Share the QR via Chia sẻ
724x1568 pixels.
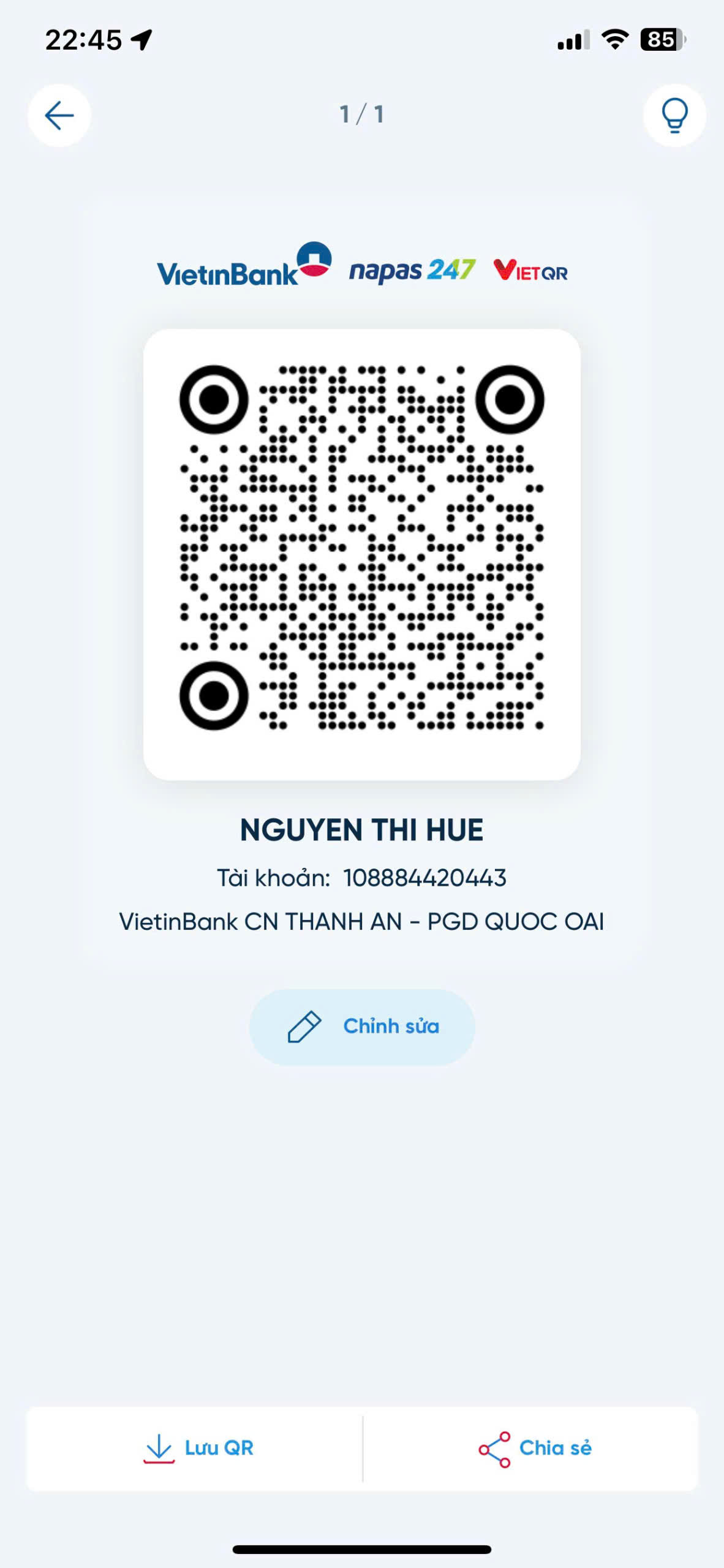534,1448
